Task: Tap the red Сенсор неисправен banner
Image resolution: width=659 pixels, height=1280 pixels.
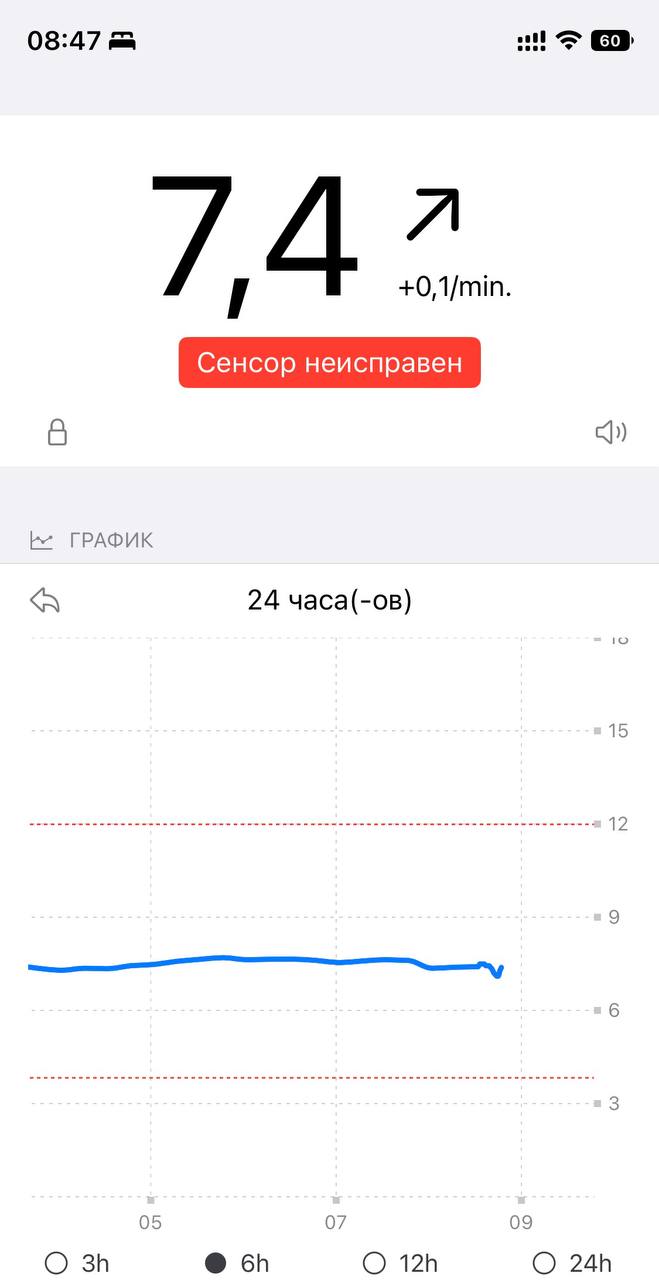Action: (329, 362)
